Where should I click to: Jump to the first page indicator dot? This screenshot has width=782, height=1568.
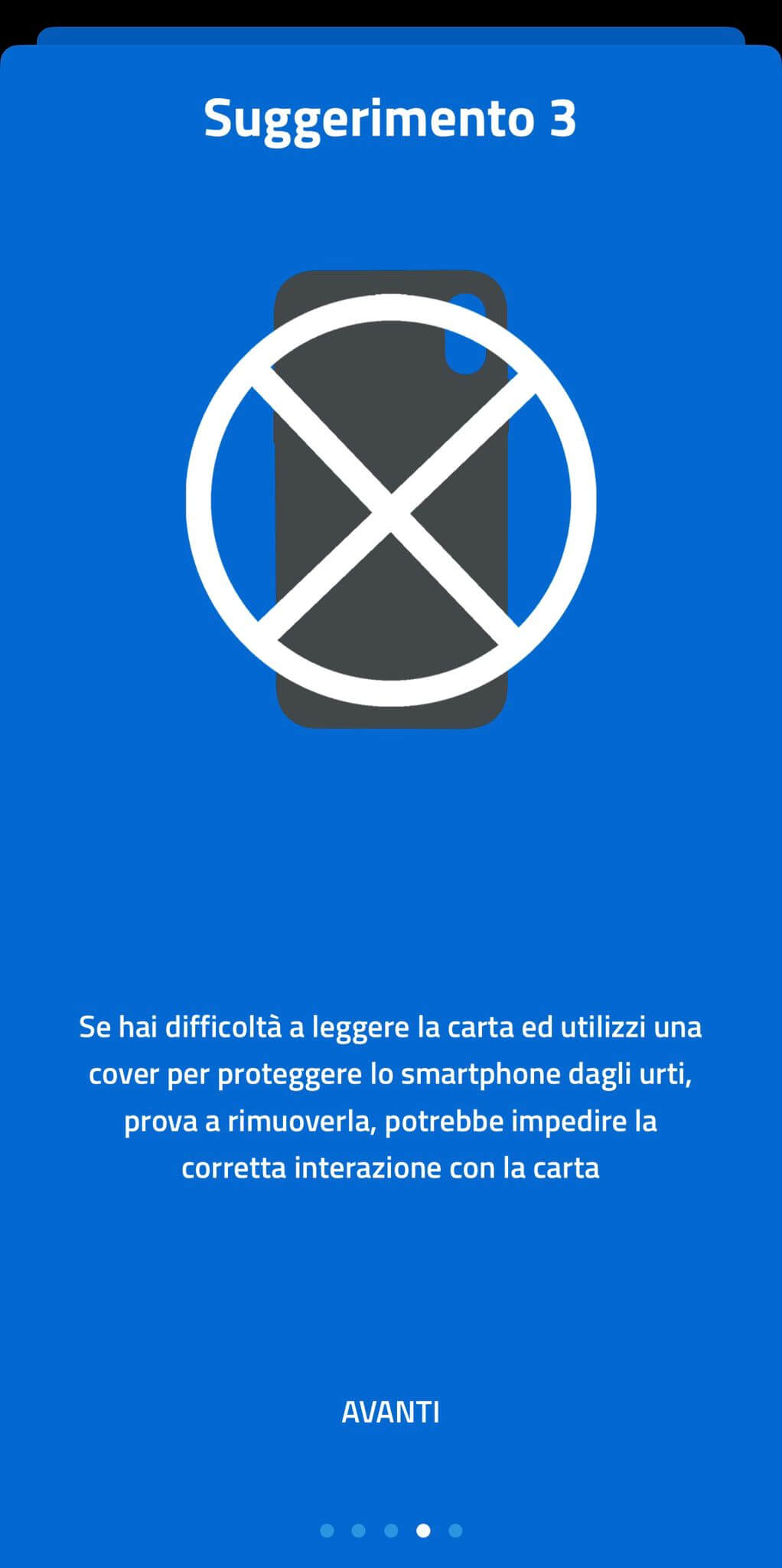pos(327,1530)
